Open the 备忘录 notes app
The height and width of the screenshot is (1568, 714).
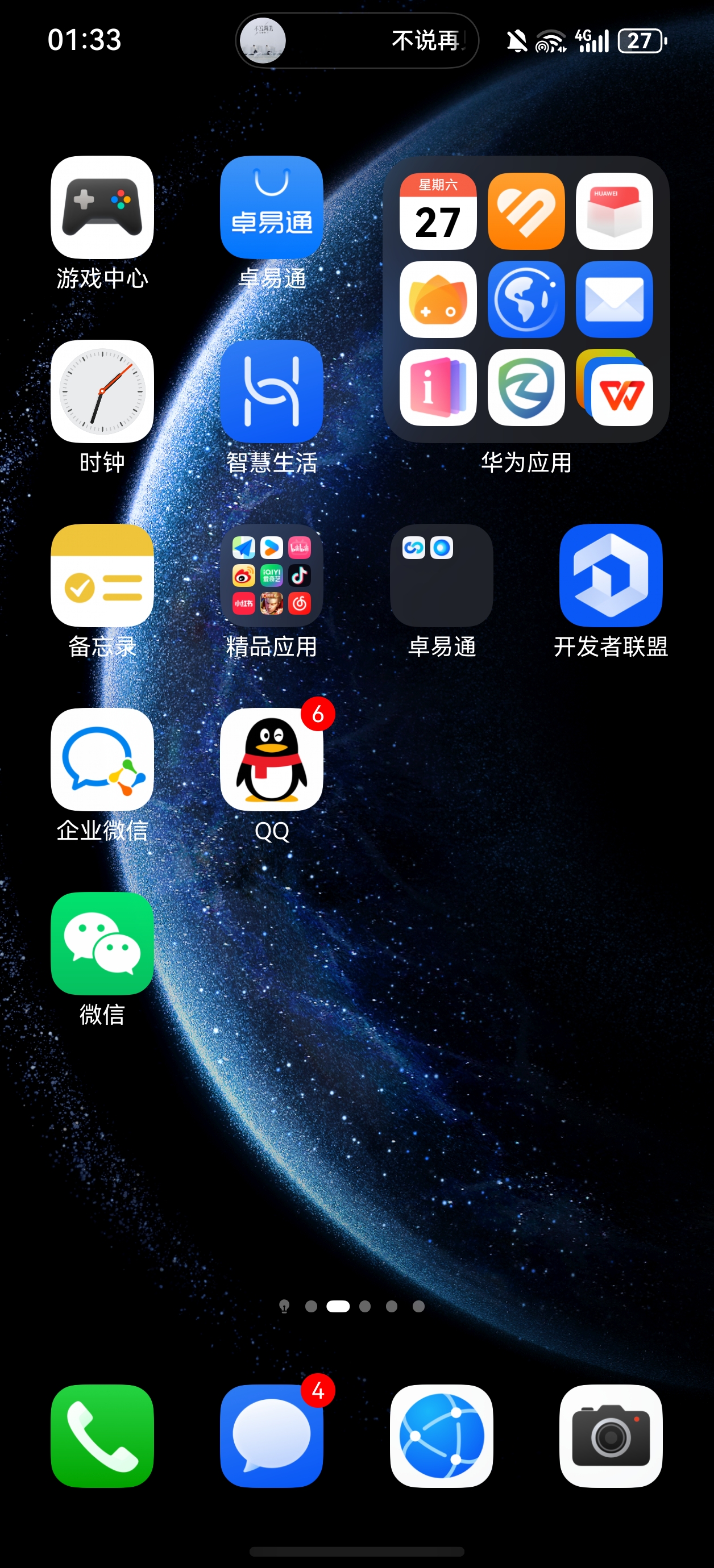(x=102, y=575)
